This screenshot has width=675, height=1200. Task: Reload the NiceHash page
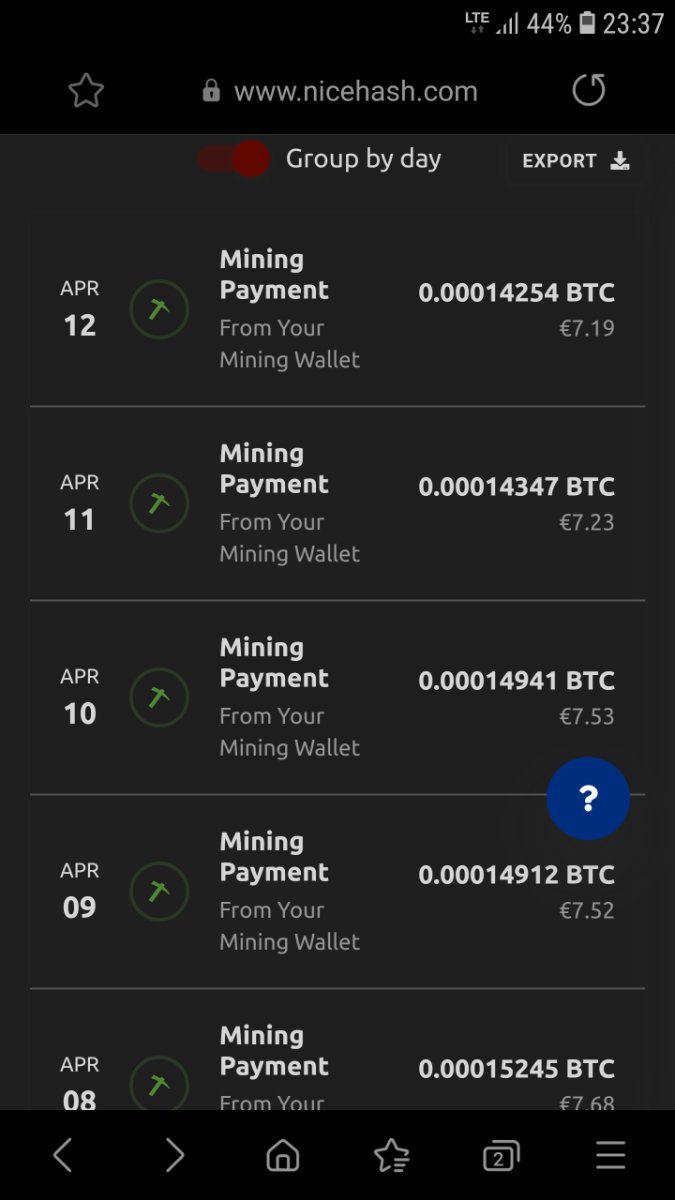click(x=589, y=91)
